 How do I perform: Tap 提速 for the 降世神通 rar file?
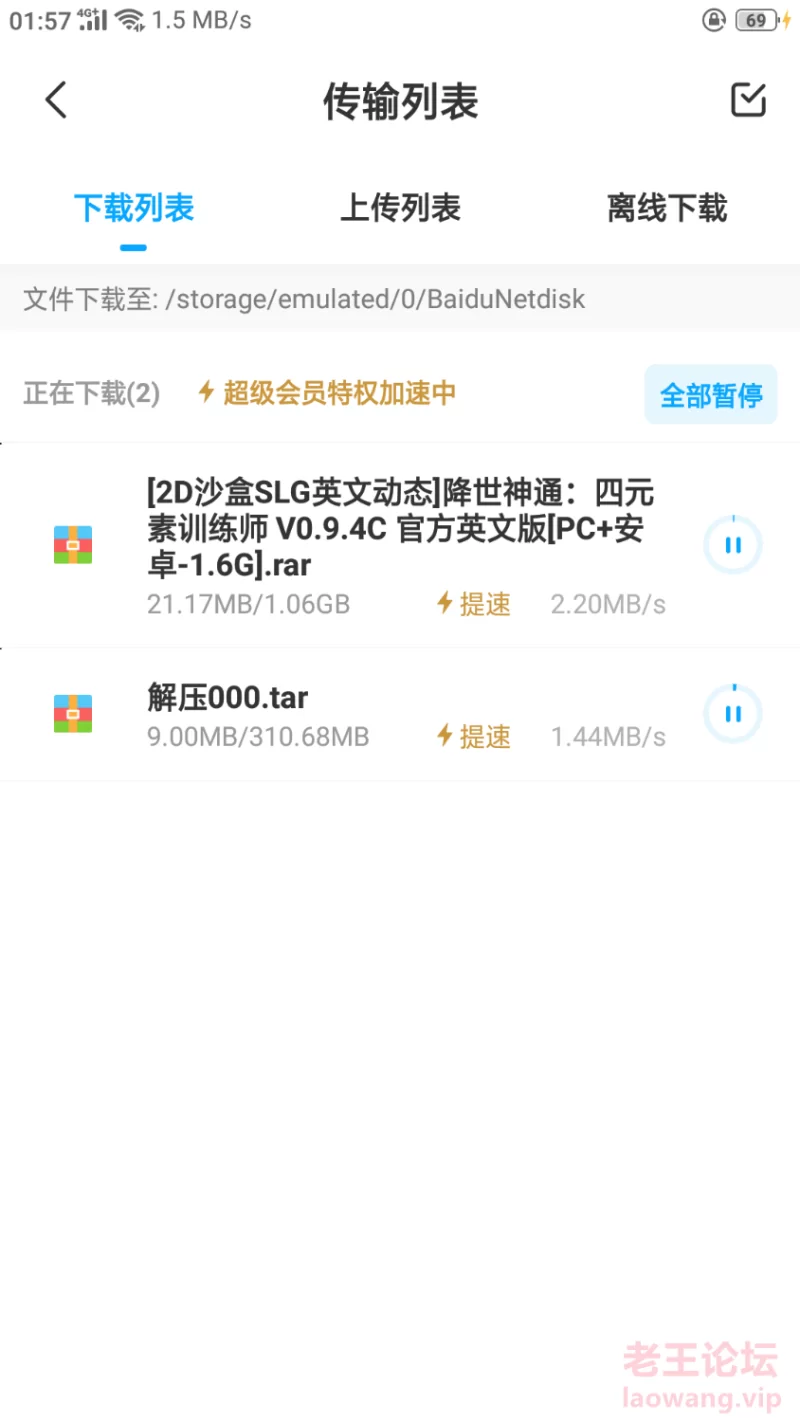click(x=474, y=604)
